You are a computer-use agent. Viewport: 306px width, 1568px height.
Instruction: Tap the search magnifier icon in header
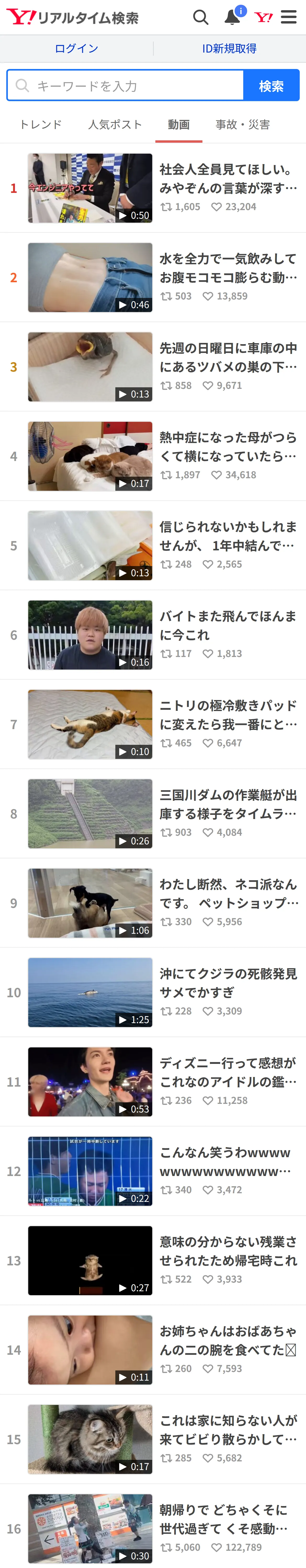pos(201,17)
